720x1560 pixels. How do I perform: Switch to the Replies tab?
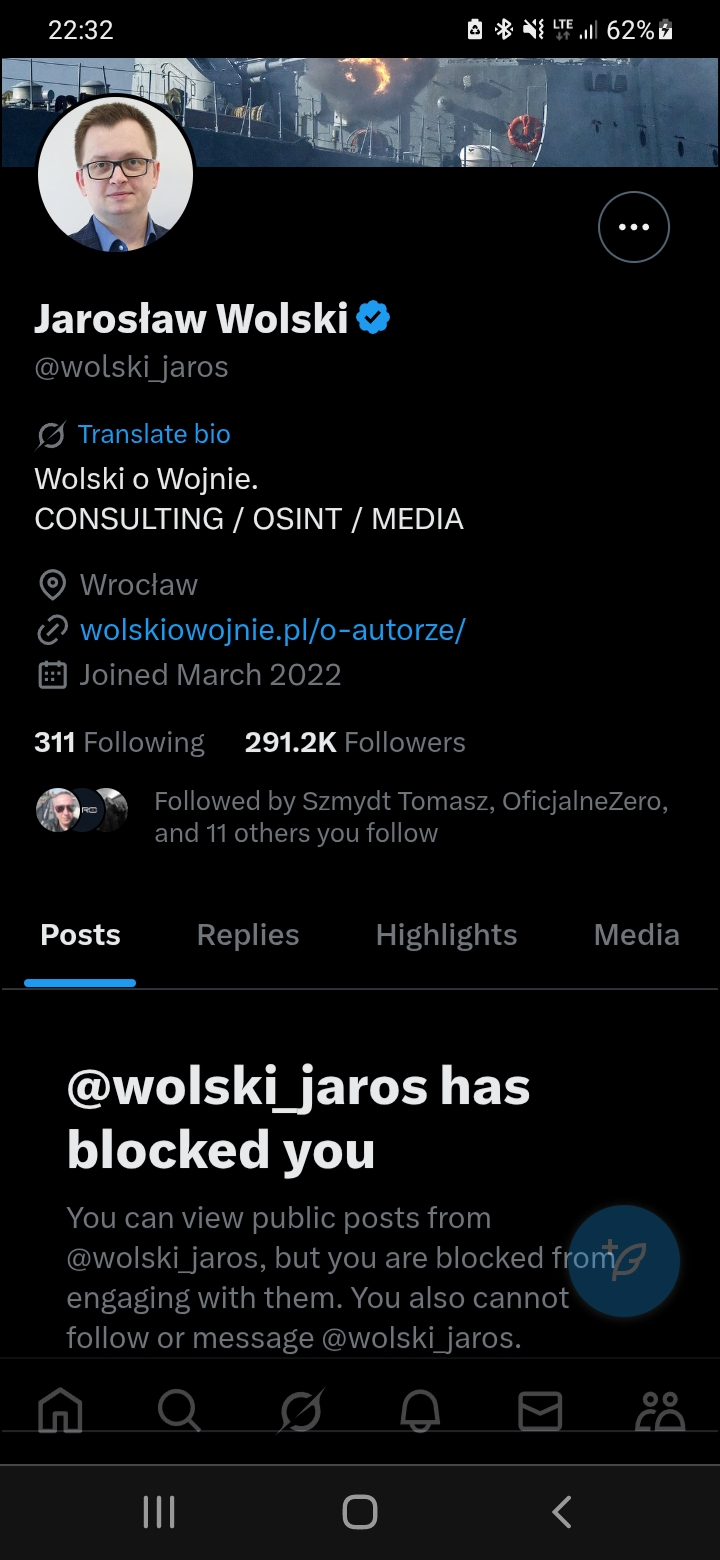point(248,935)
